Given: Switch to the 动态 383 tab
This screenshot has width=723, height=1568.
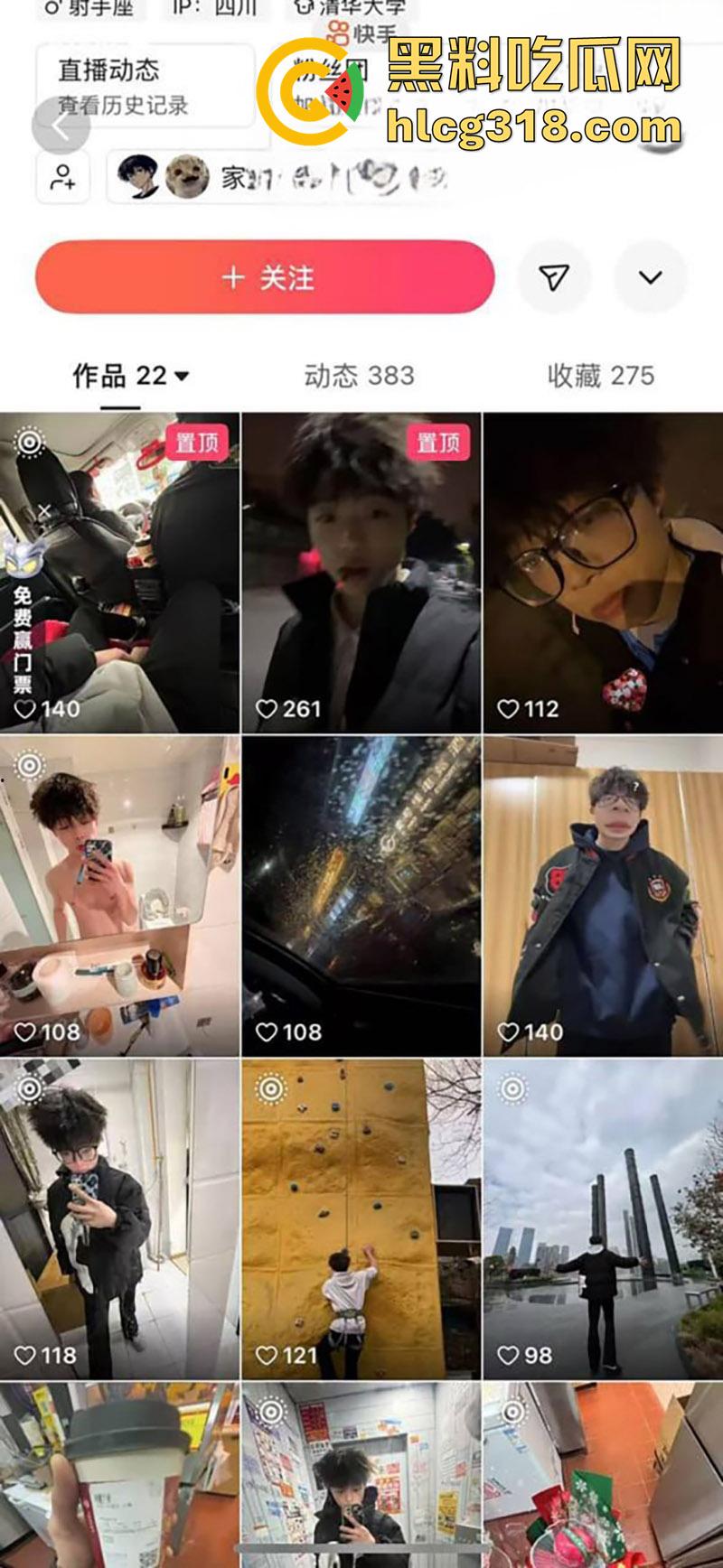Looking at the screenshot, I should point(359,376).
